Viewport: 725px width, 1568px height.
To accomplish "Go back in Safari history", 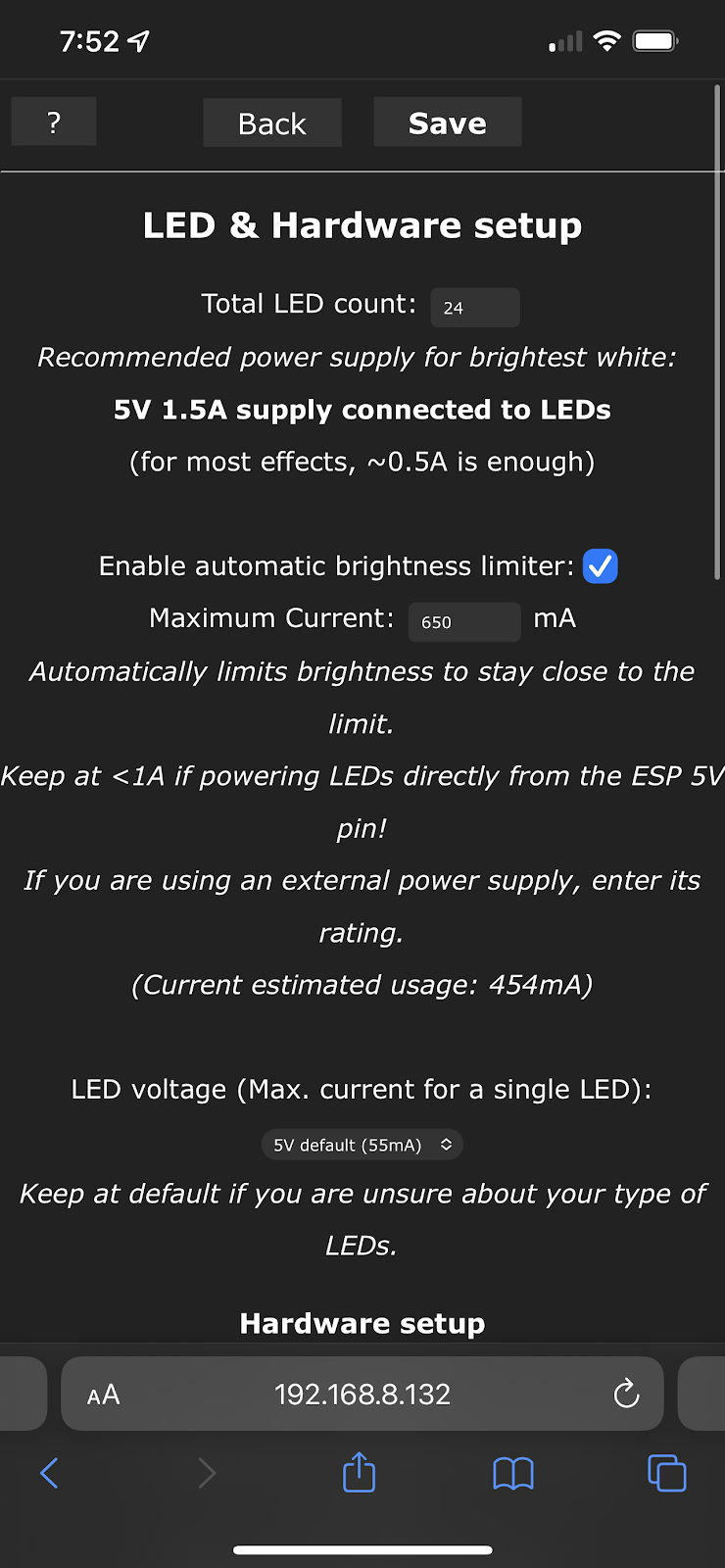I will pyautogui.click(x=49, y=1472).
